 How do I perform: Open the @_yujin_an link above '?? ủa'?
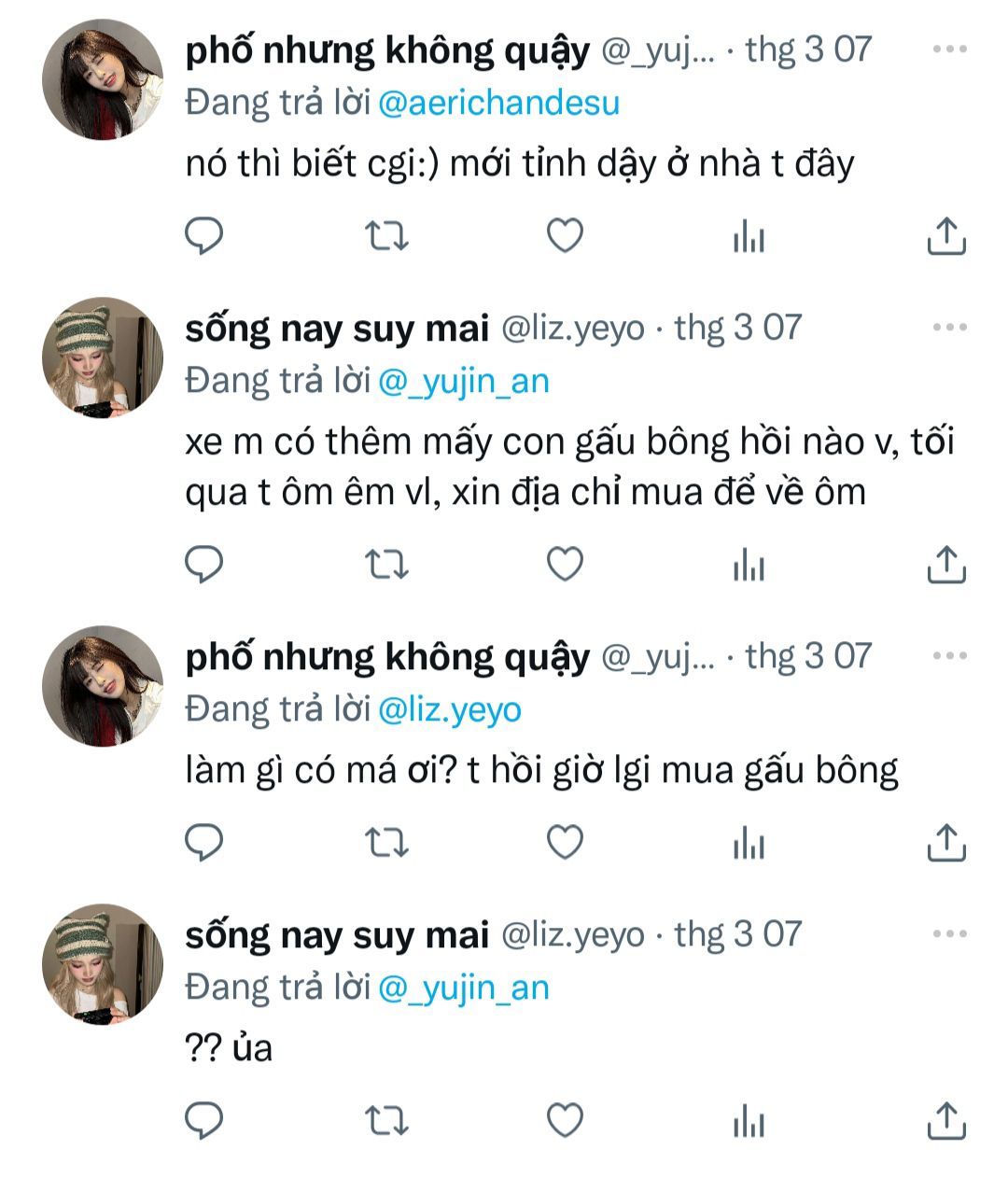coord(463,988)
